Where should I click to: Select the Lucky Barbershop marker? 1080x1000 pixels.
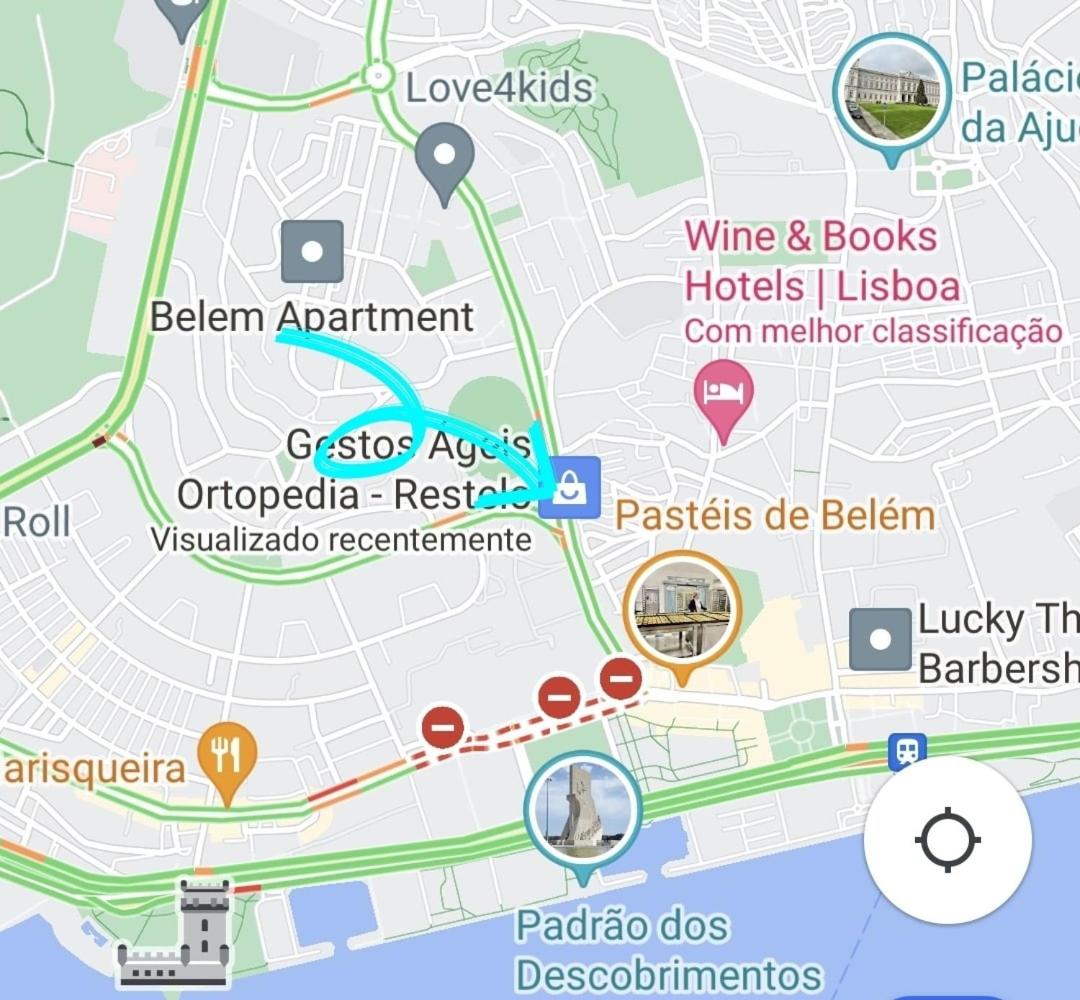point(880,639)
